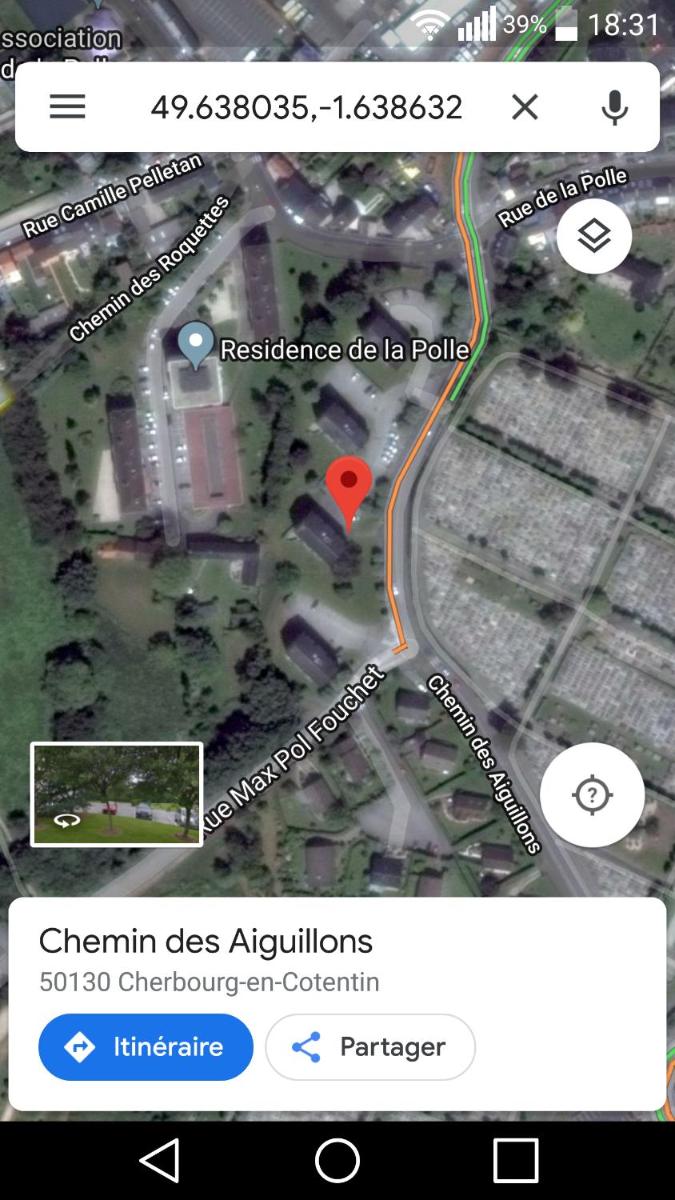
Task: Select the Residence de la Polle marker
Action: (196, 346)
